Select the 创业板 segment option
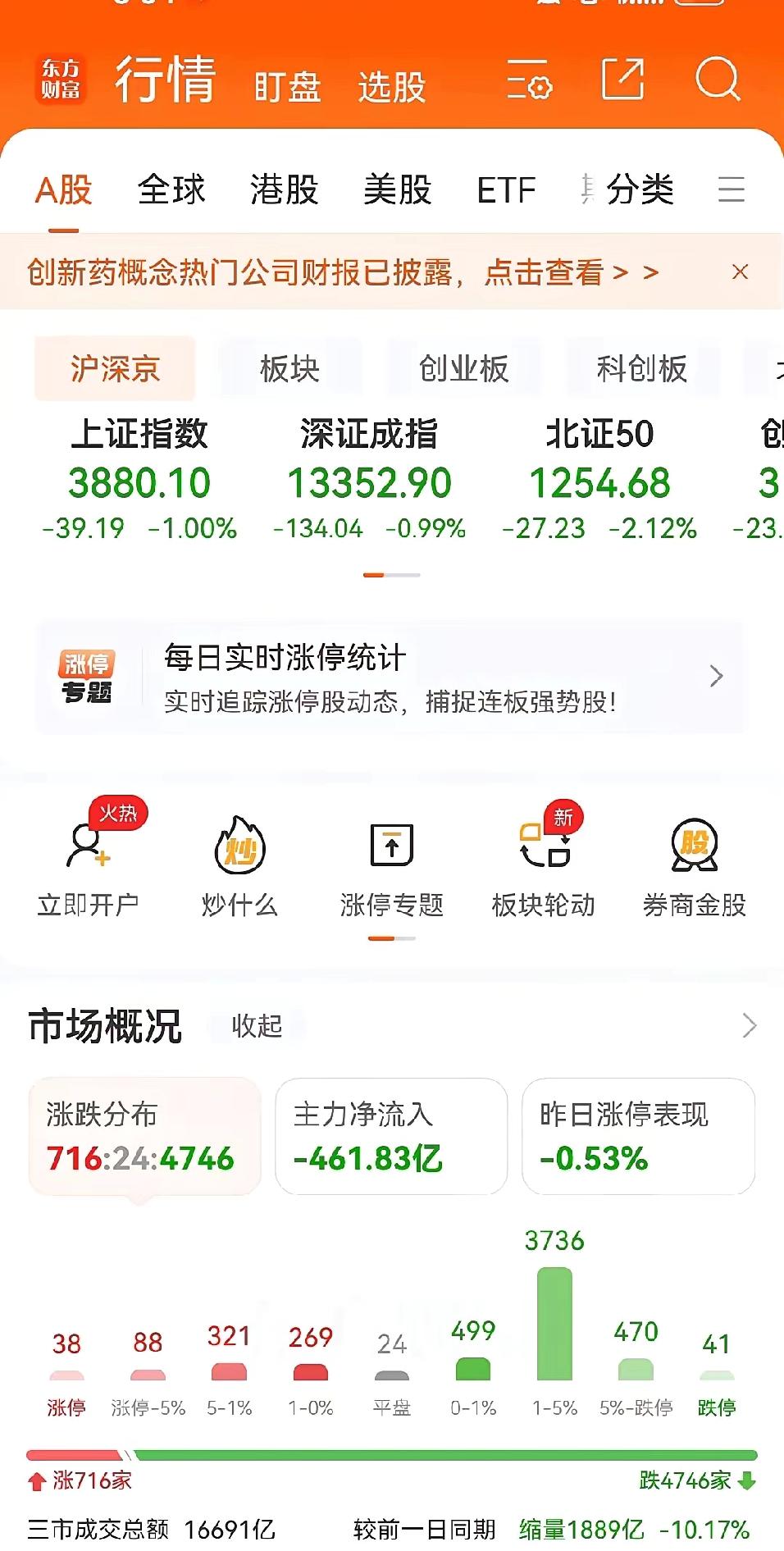Viewport: 784px width, 1551px height. [465, 369]
